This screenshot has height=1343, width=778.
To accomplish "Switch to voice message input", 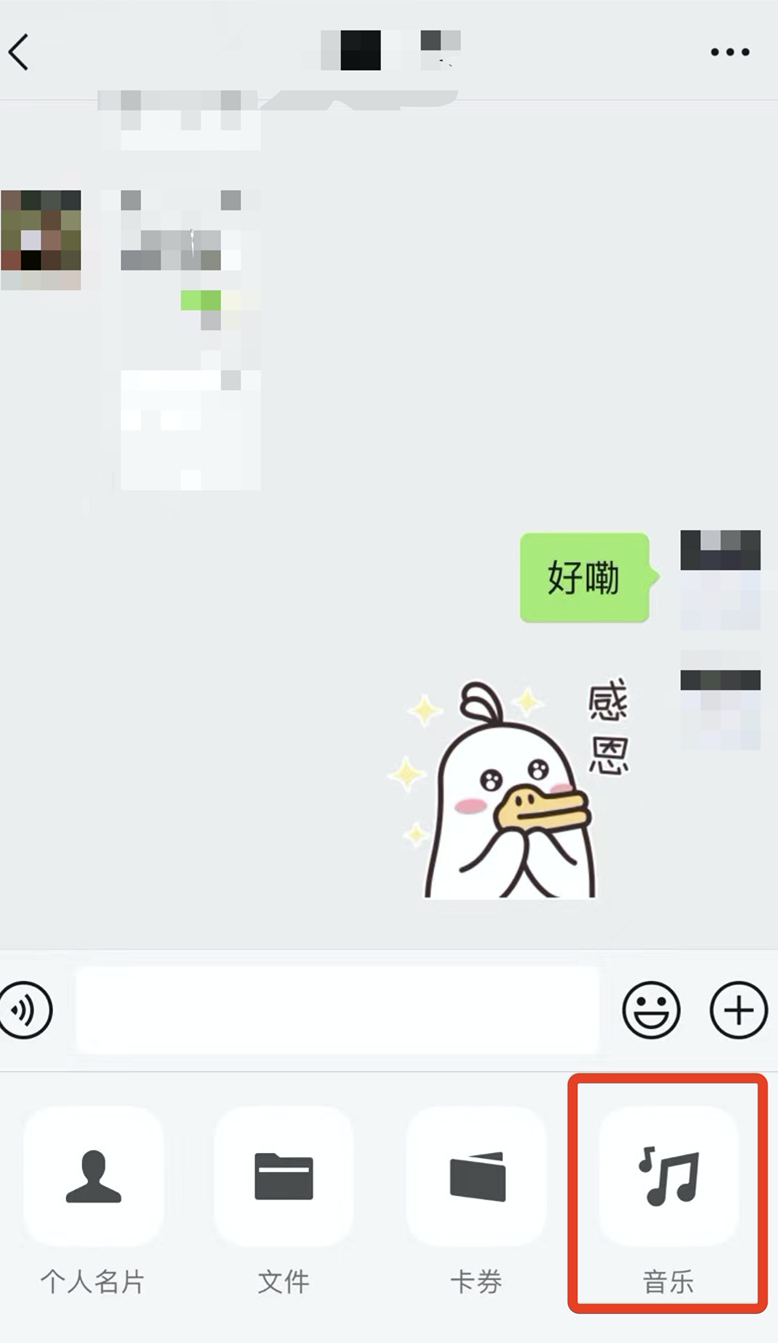I will click(24, 1011).
